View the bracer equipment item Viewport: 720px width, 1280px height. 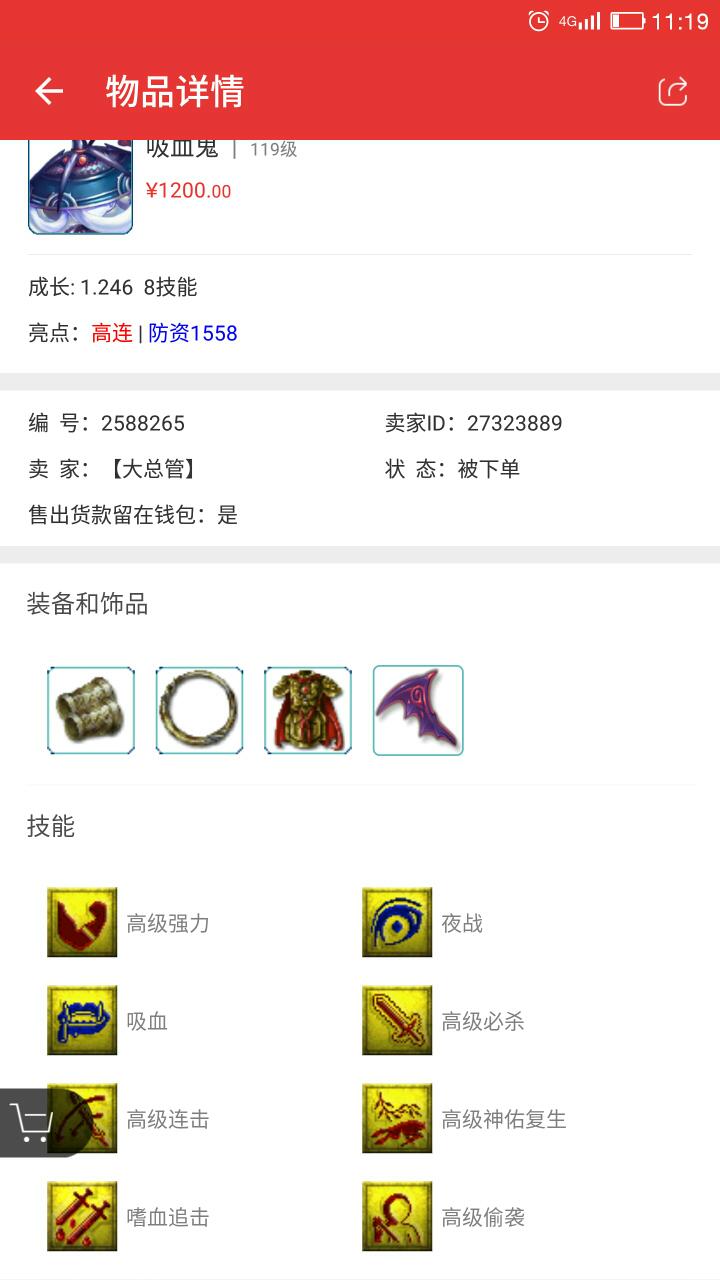point(91,710)
